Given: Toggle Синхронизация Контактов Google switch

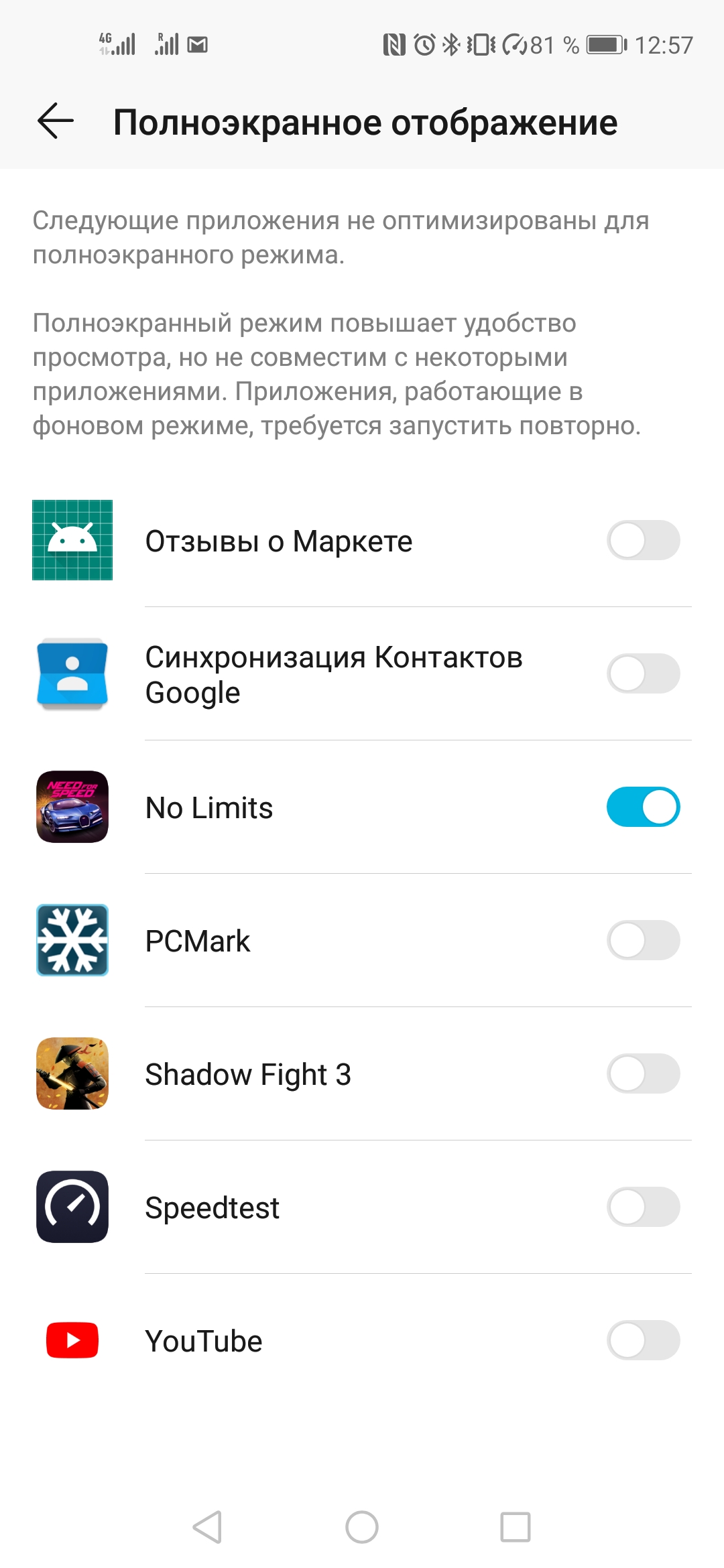Looking at the screenshot, I should pyautogui.click(x=643, y=673).
